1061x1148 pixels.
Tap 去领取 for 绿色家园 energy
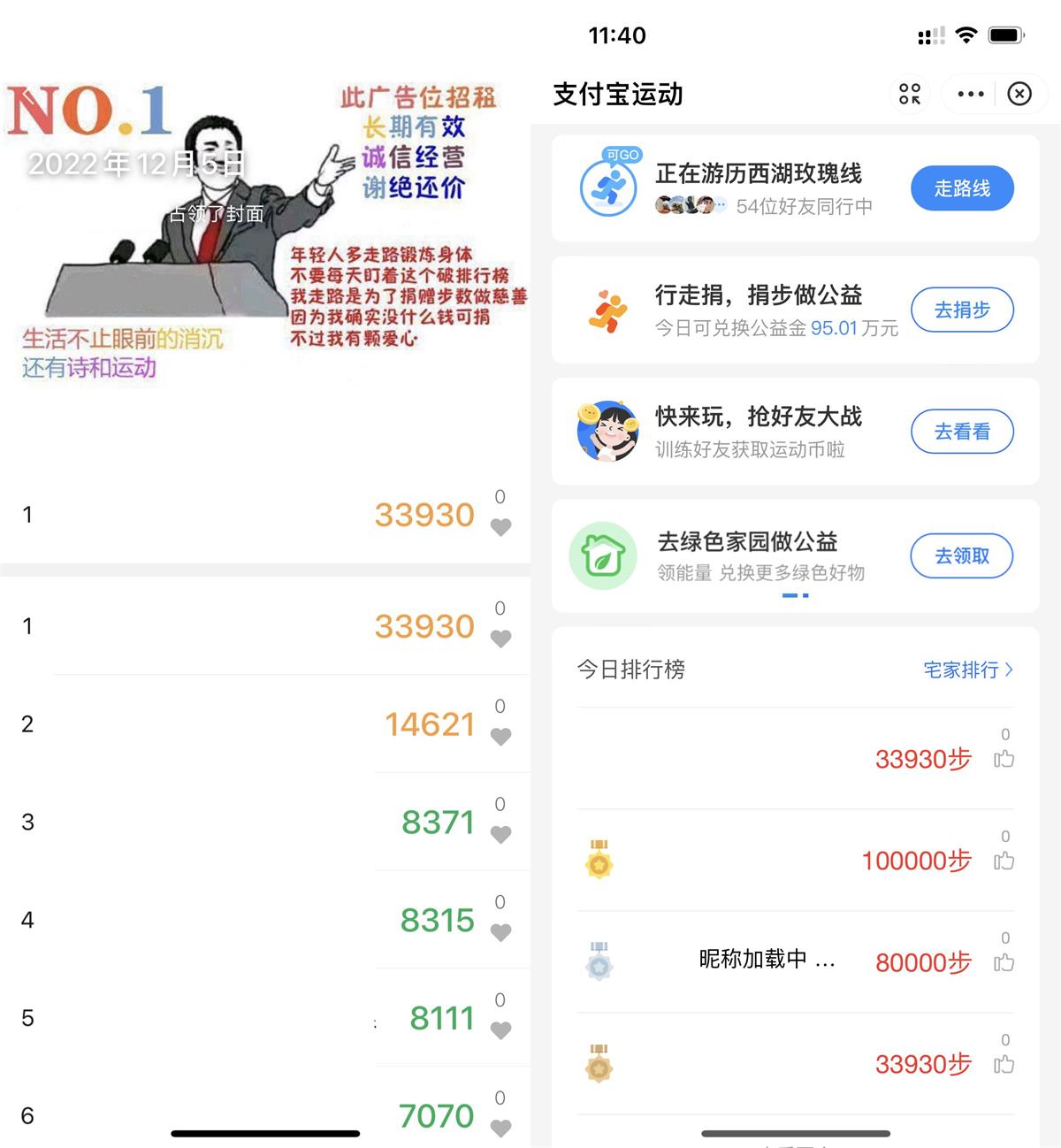point(962,555)
